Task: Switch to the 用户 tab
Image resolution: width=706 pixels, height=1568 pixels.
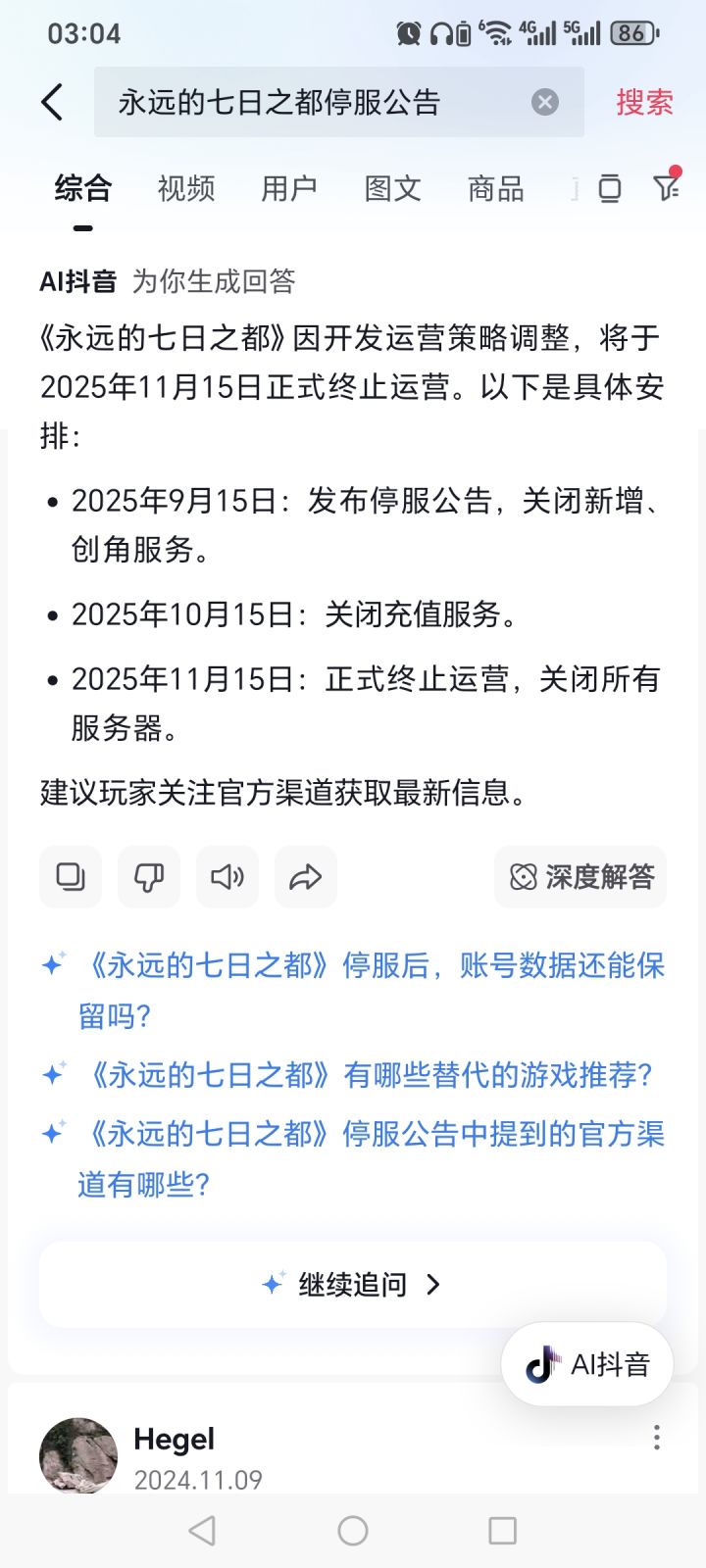Action: [289, 188]
